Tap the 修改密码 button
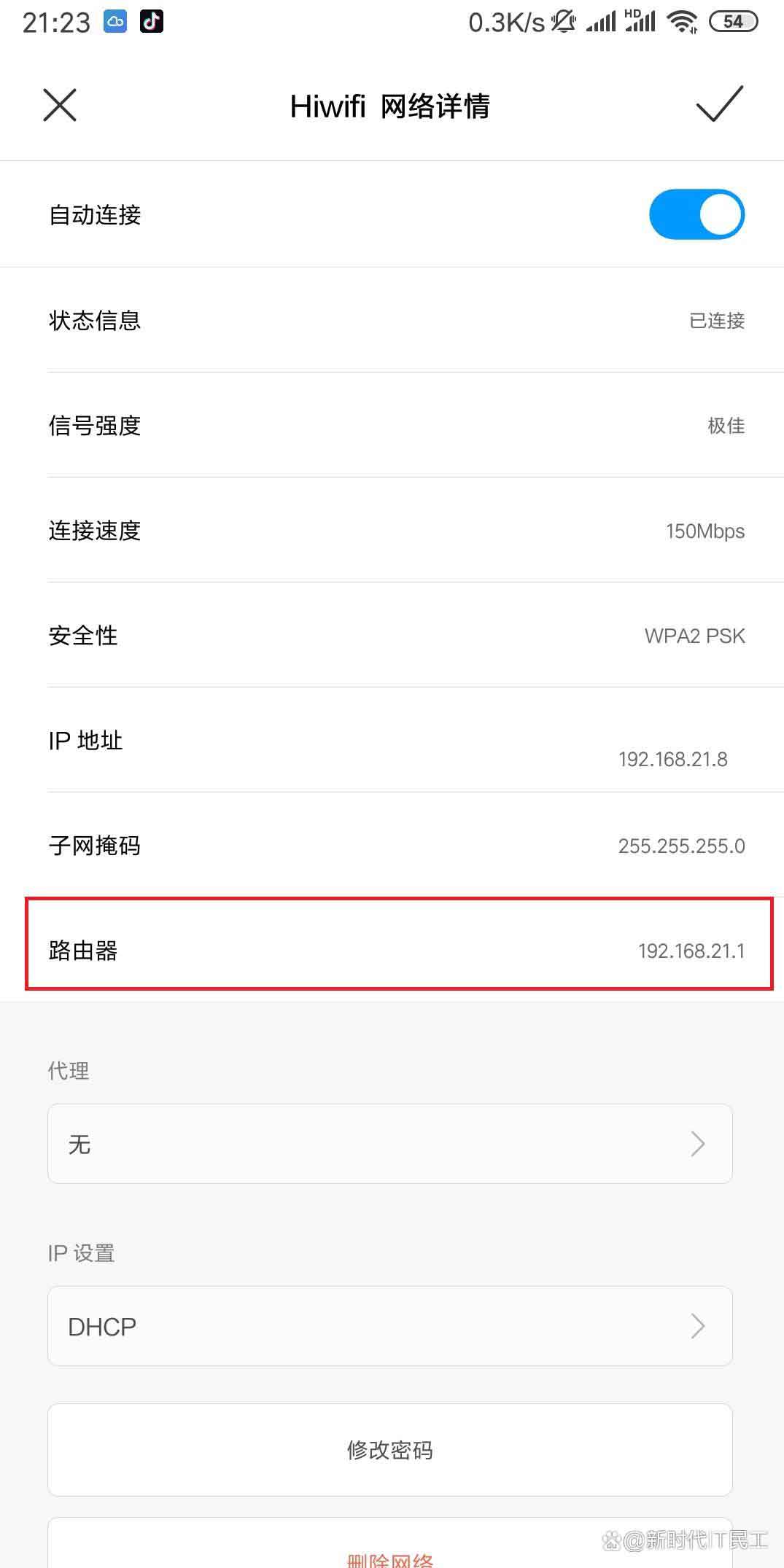784x1568 pixels. [390, 1450]
